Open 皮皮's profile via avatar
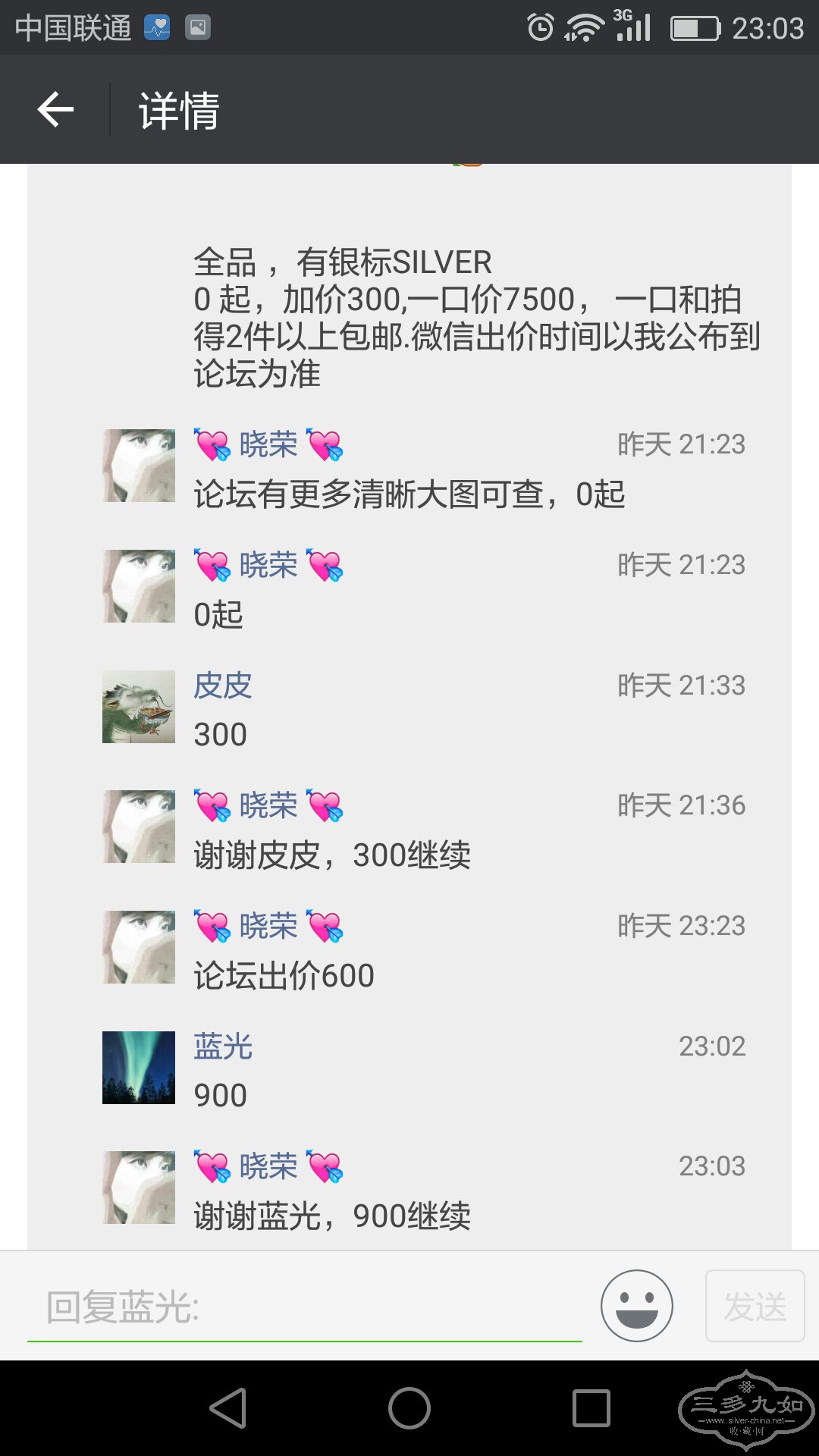 (x=139, y=707)
